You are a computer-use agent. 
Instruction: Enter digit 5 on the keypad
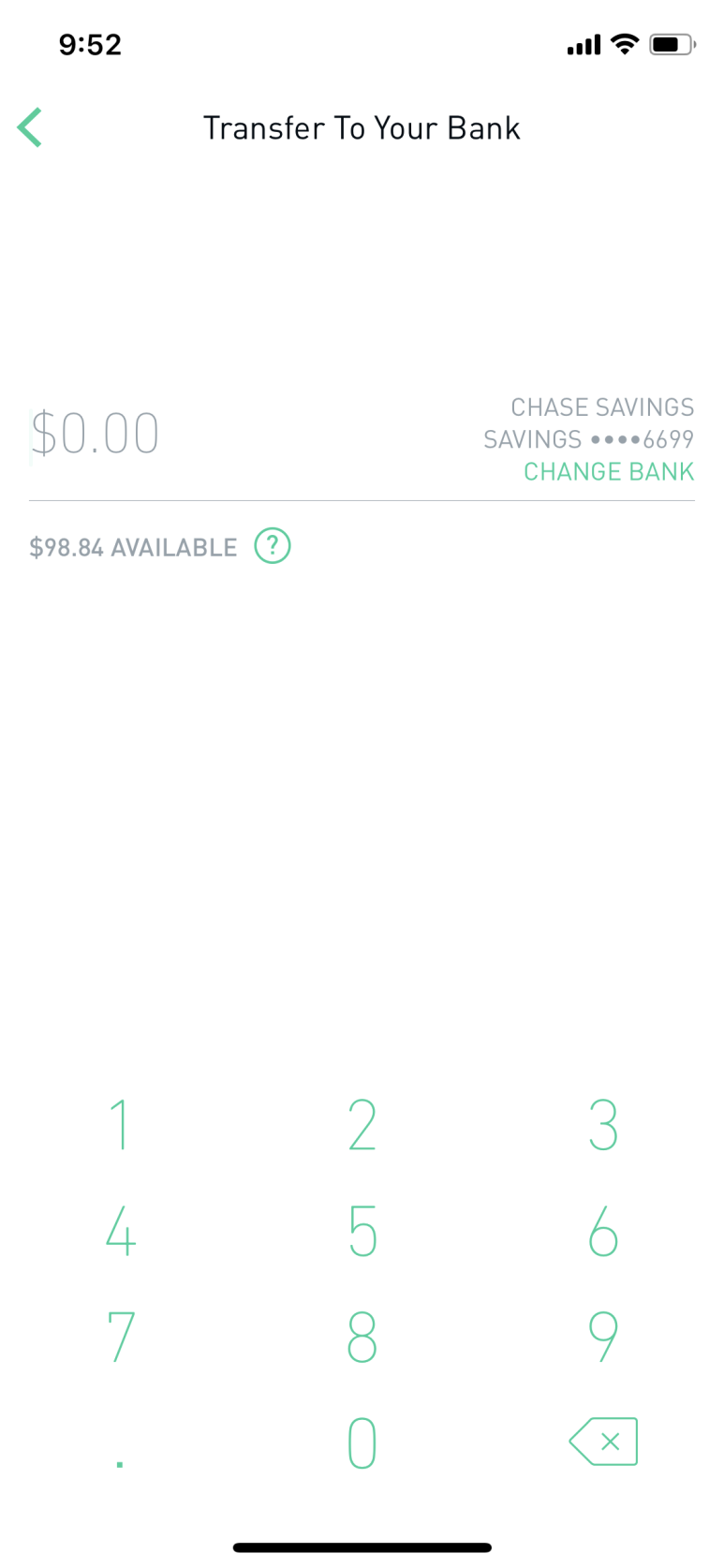coord(362,1231)
